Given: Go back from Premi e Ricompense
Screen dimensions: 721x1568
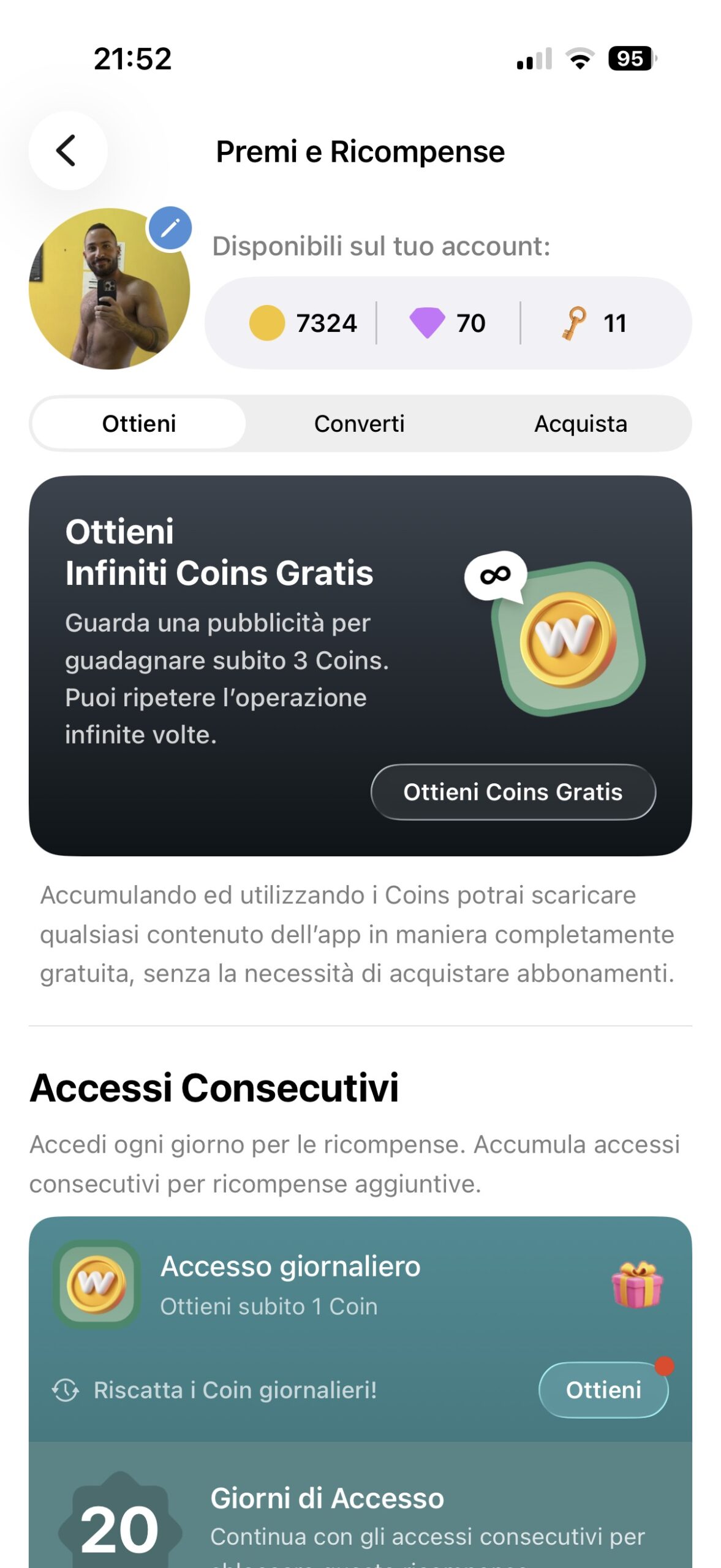Looking at the screenshot, I should click(x=67, y=151).
